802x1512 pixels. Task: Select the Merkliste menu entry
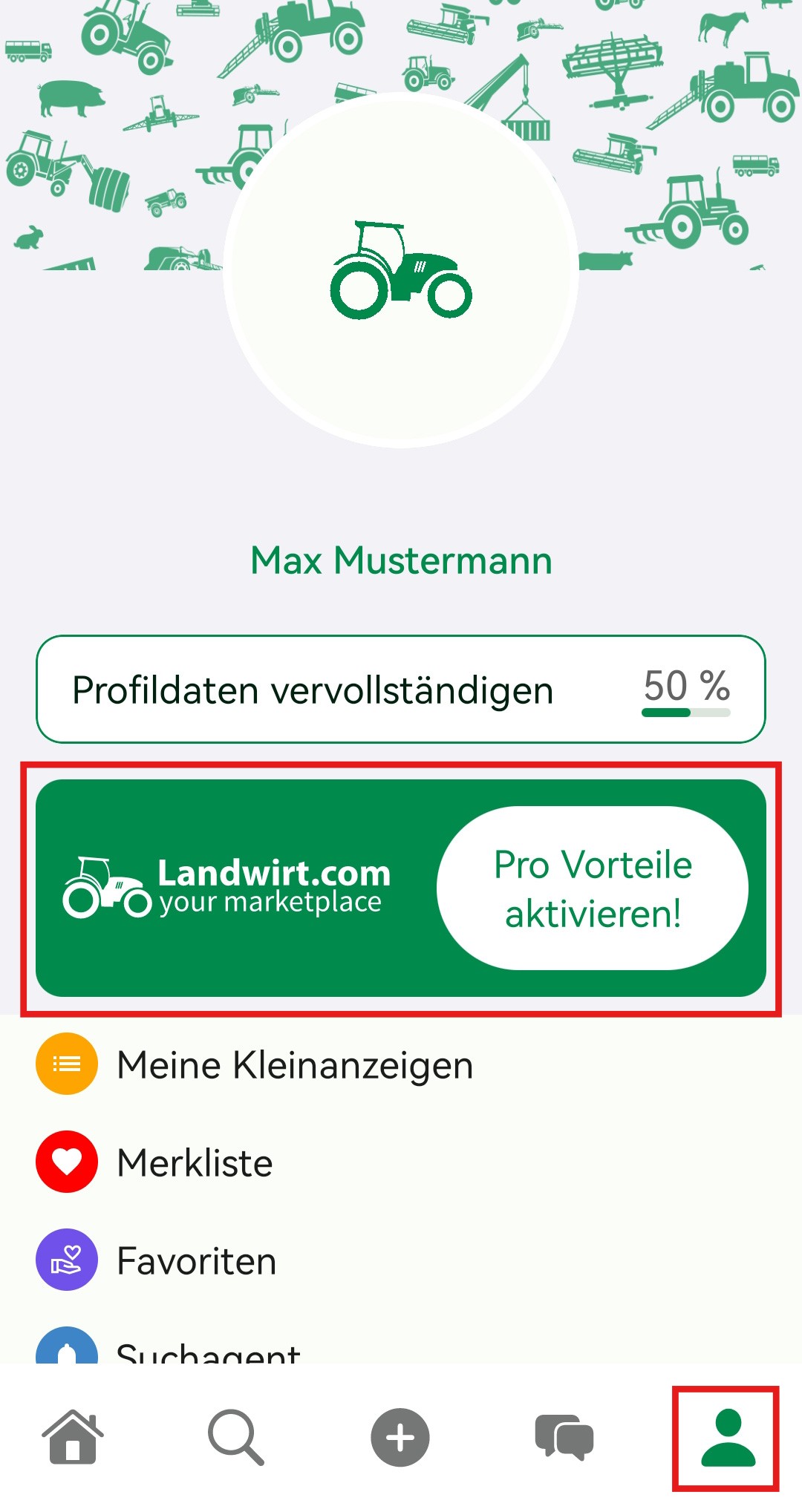click(194, 1162)
